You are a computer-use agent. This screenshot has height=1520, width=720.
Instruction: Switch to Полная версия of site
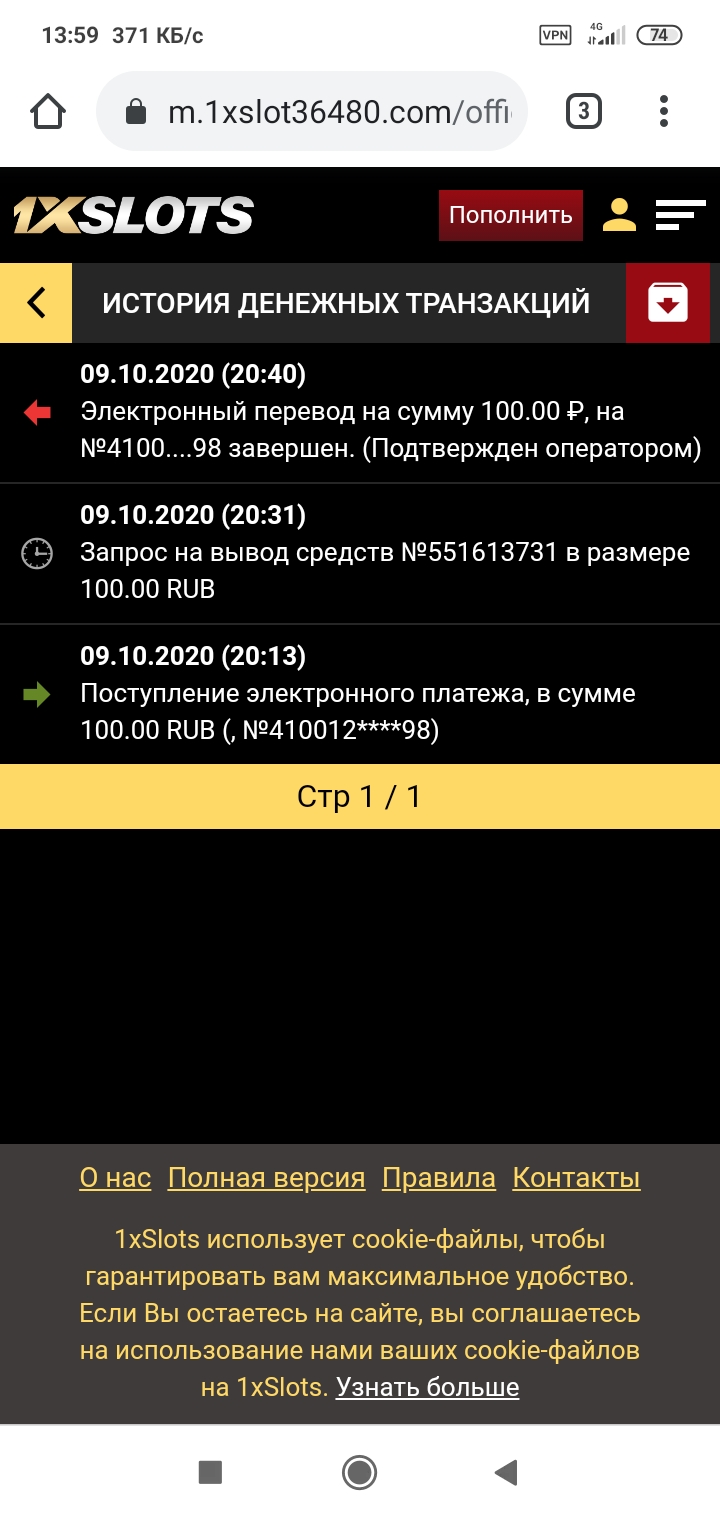tap(266, 1178)
